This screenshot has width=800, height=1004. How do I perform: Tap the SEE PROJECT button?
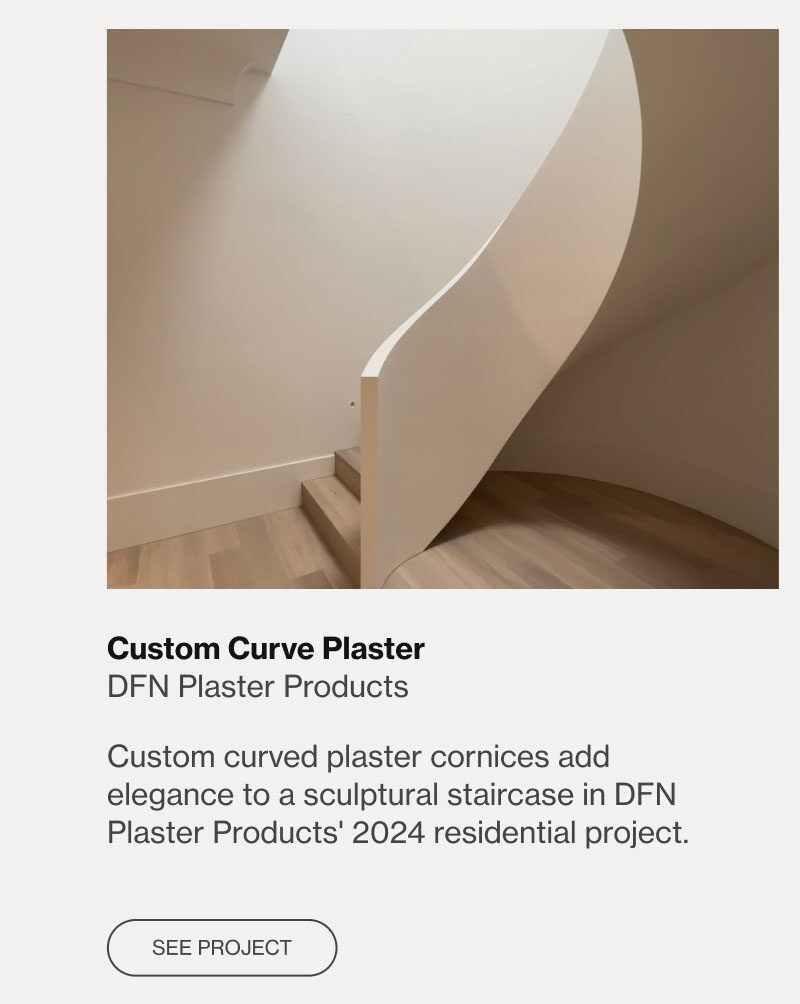pos(222,947)
